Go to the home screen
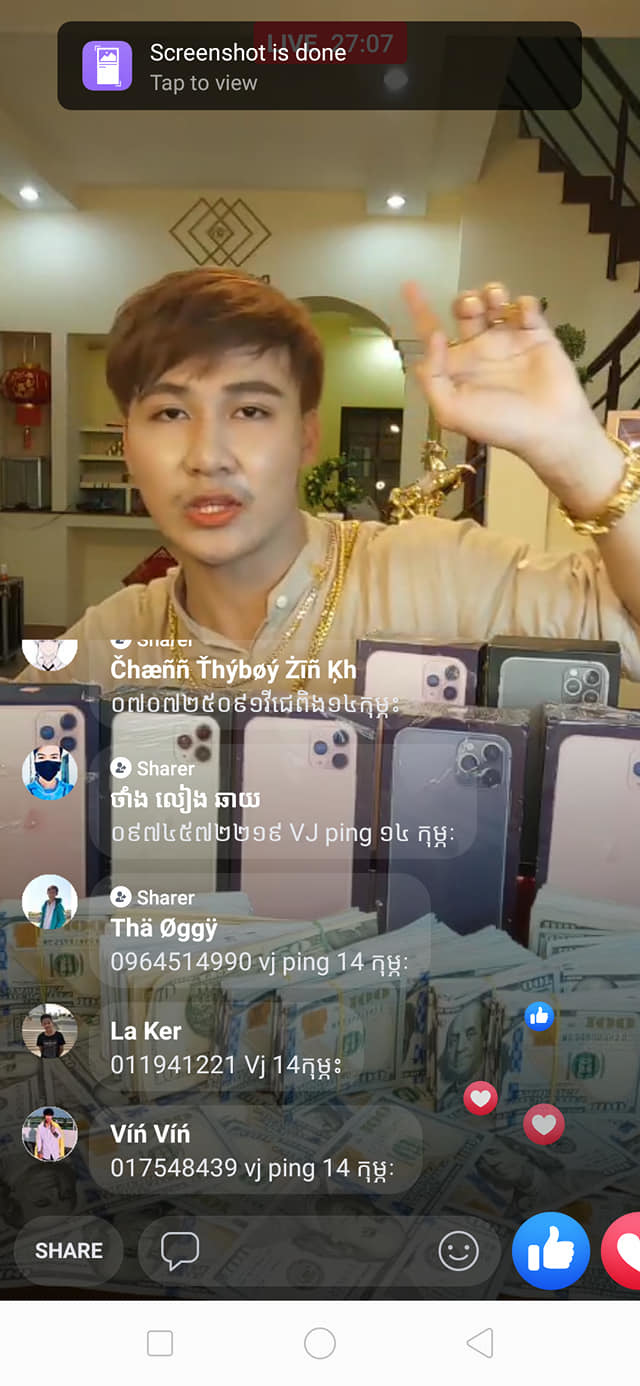Screen dimensions: 640x1386 320,1343
